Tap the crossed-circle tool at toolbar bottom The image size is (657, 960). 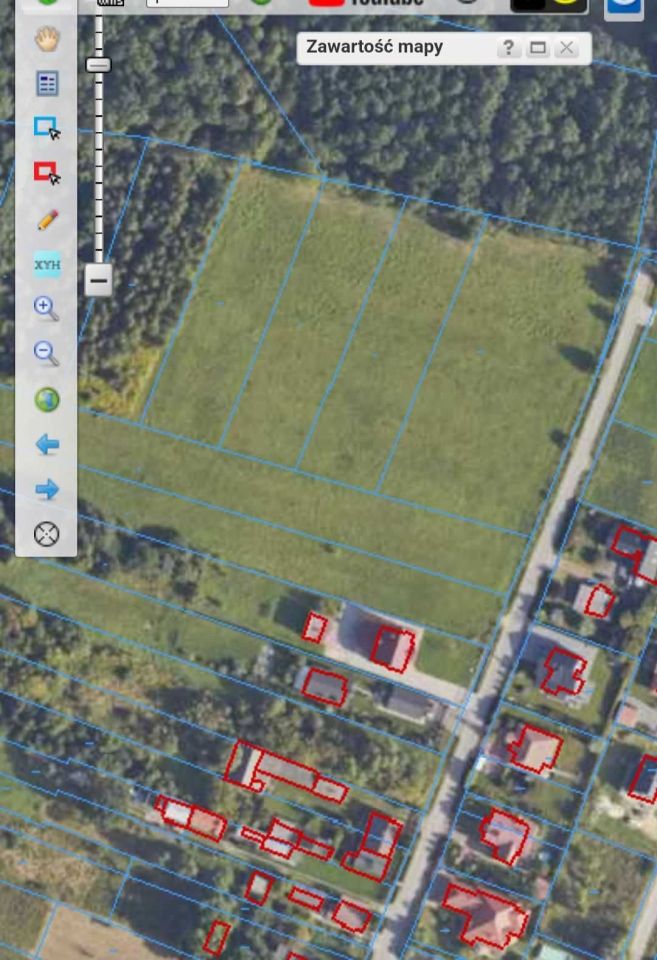[47, 534]
